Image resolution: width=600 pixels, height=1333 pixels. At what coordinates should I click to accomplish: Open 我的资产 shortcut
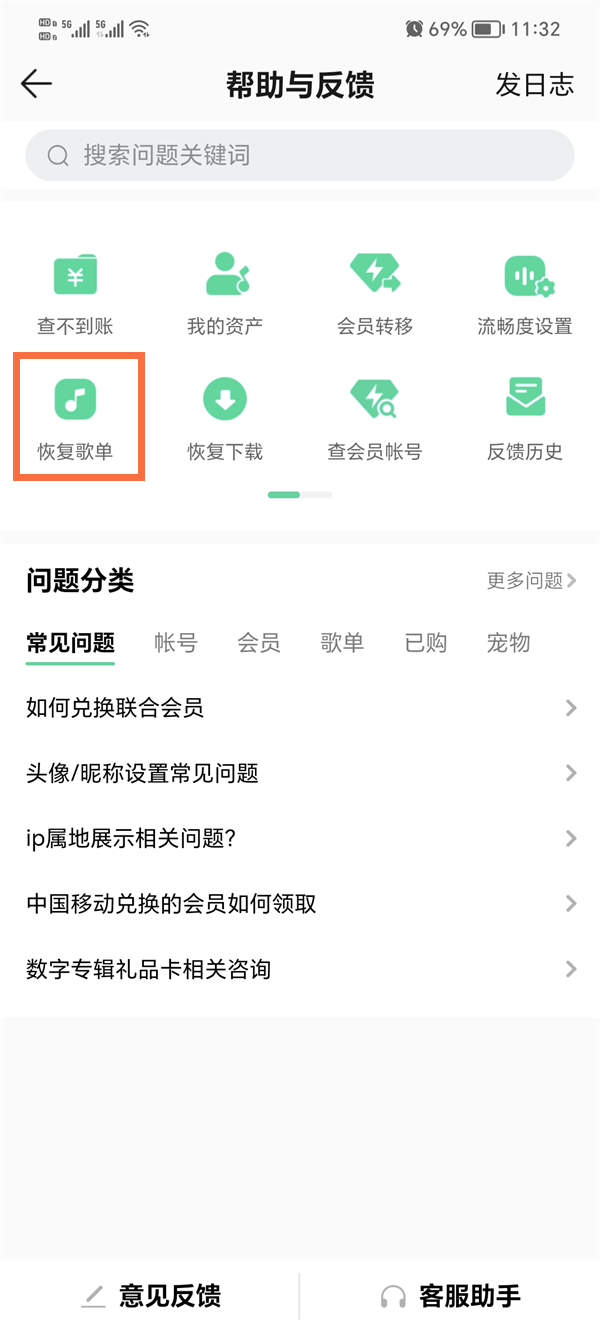tap(225, 294)
